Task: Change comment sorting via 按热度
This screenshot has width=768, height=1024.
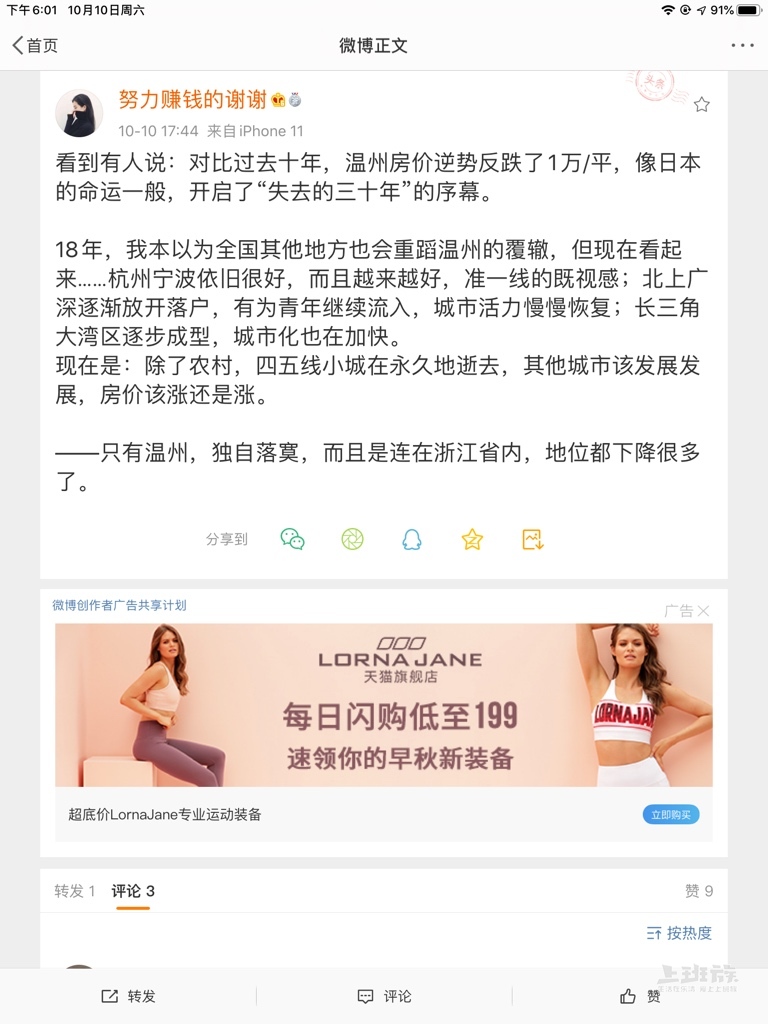Action: pyautogui.click(x=680, y=933)
